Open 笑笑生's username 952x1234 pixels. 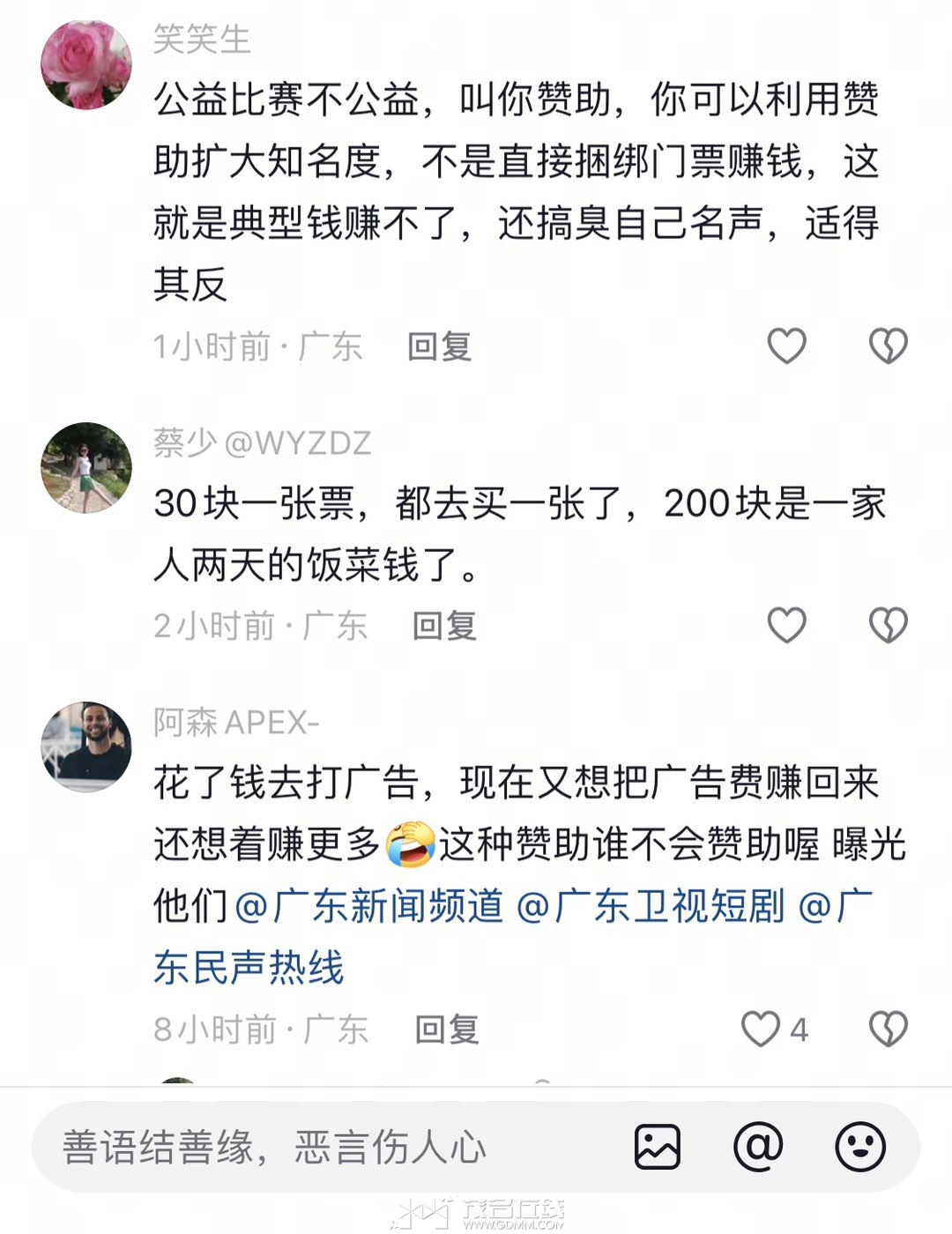pos(202,40)
